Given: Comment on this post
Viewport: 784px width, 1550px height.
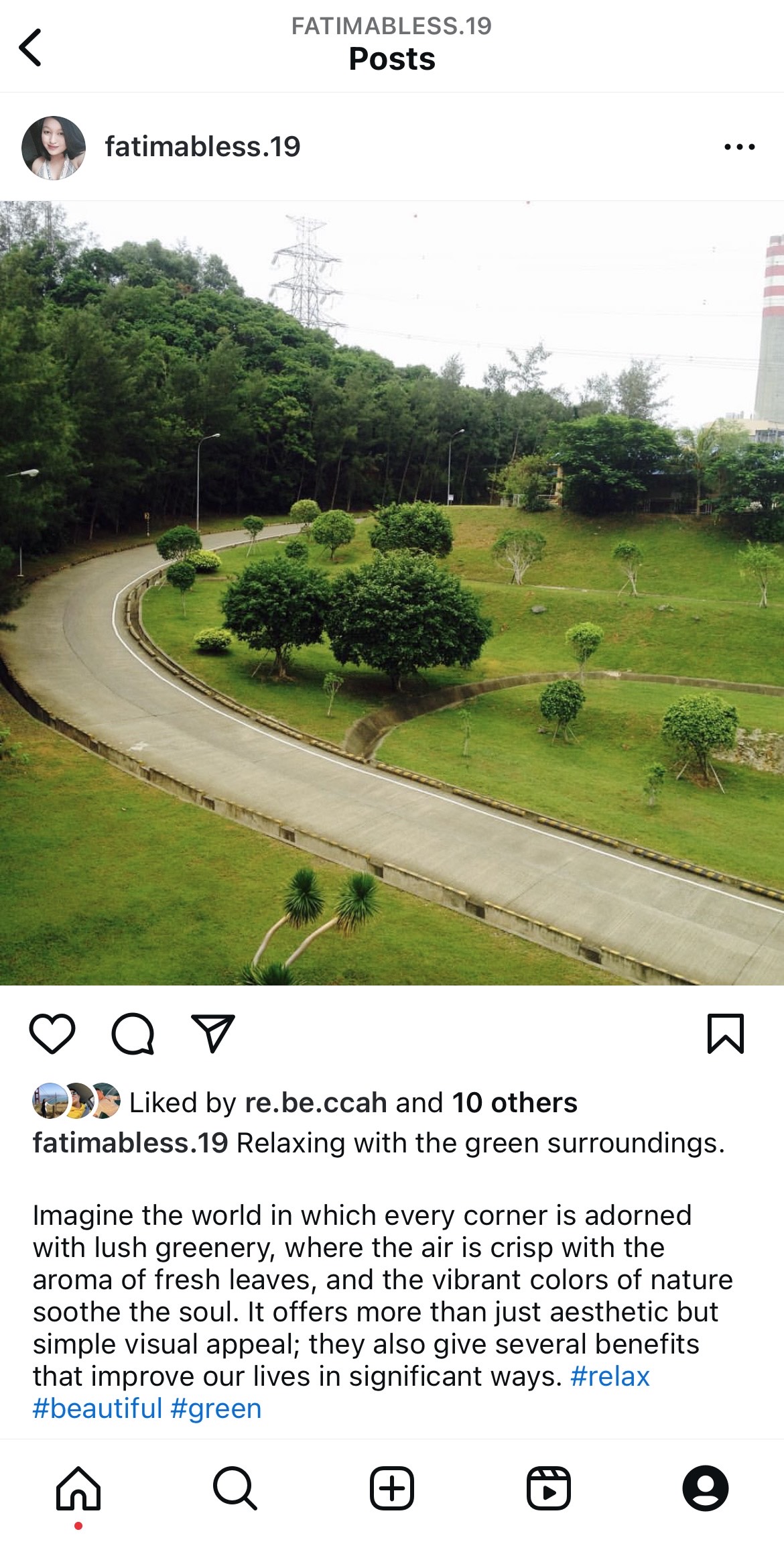Looking at the screenshot, I should [x=133, y=1033].
